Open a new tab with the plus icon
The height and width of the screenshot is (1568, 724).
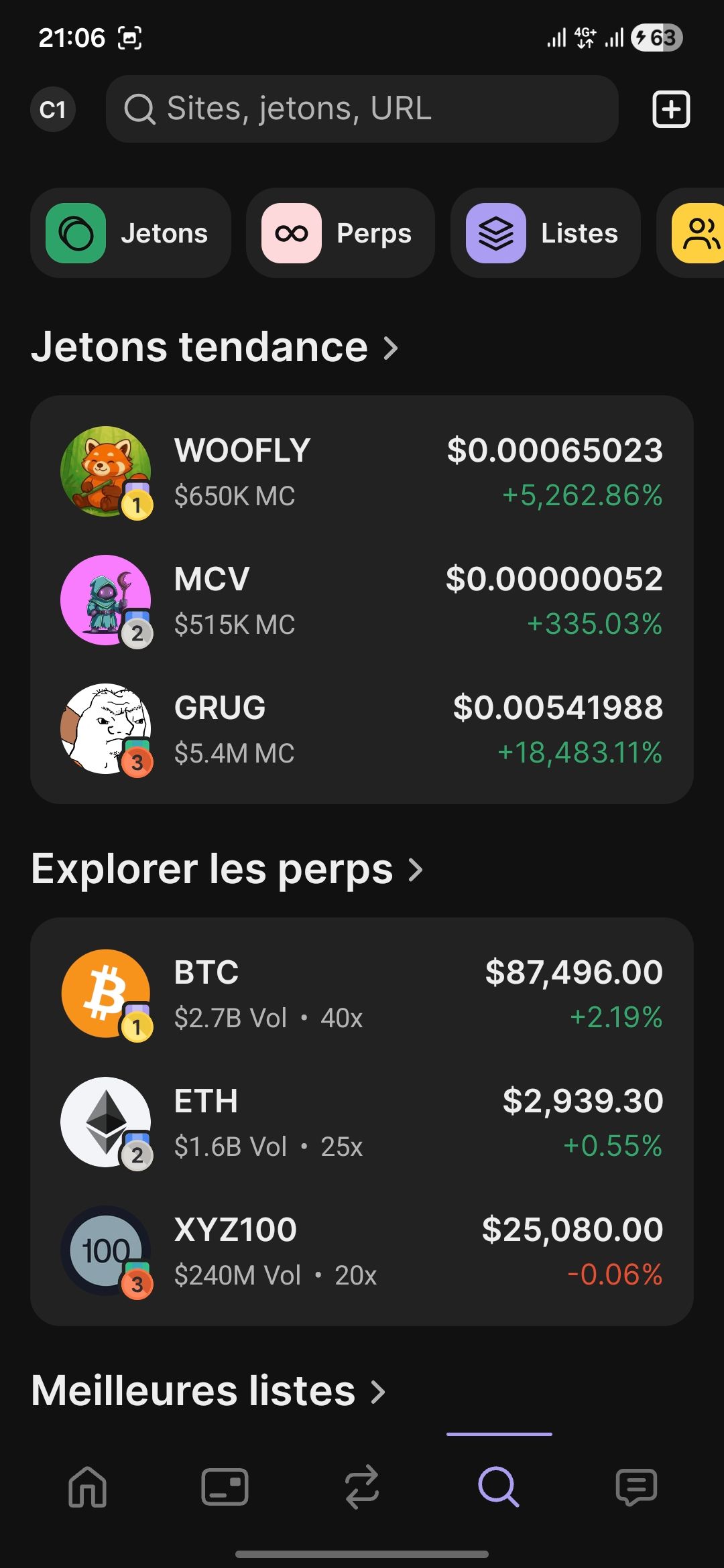tap(671, 109)
